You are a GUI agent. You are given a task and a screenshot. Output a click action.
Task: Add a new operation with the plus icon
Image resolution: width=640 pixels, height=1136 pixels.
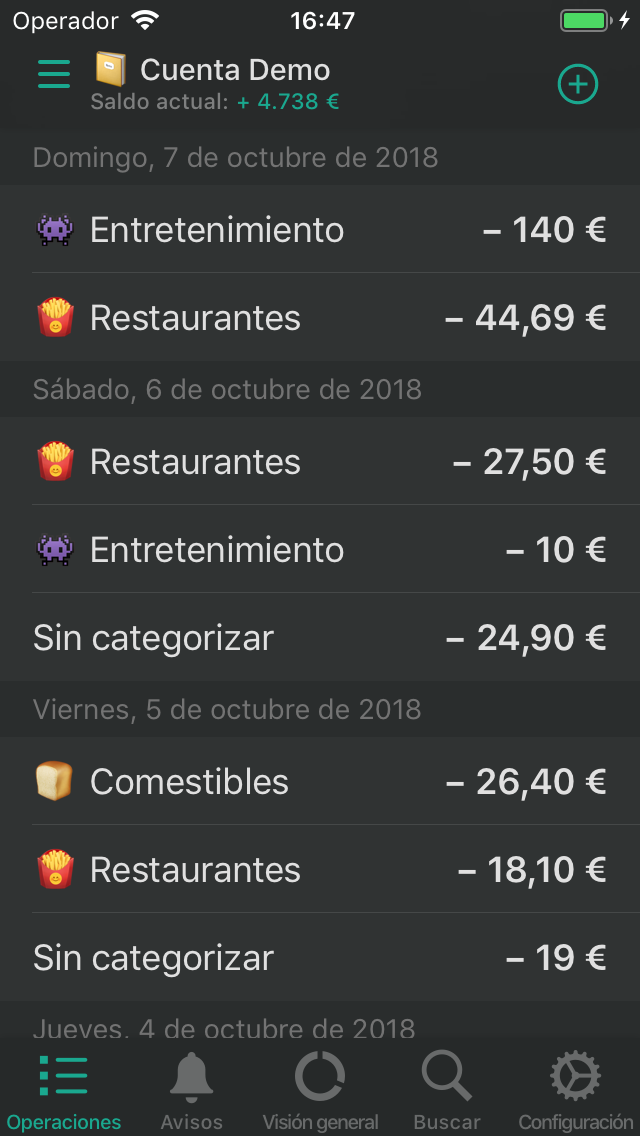[x=577, y=84]
